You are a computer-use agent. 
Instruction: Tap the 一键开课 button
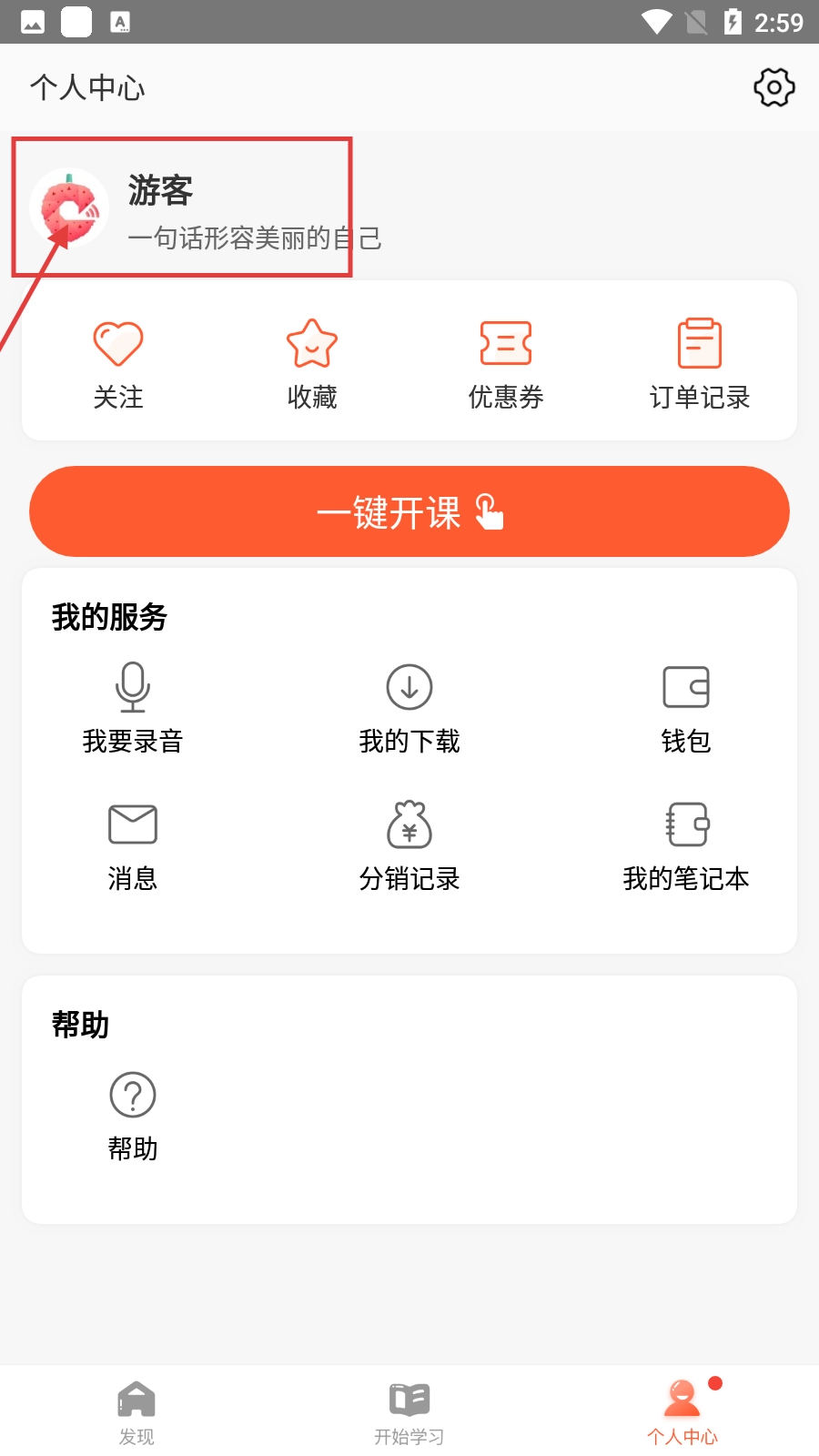pyautogui.click(x=409, y=511)
